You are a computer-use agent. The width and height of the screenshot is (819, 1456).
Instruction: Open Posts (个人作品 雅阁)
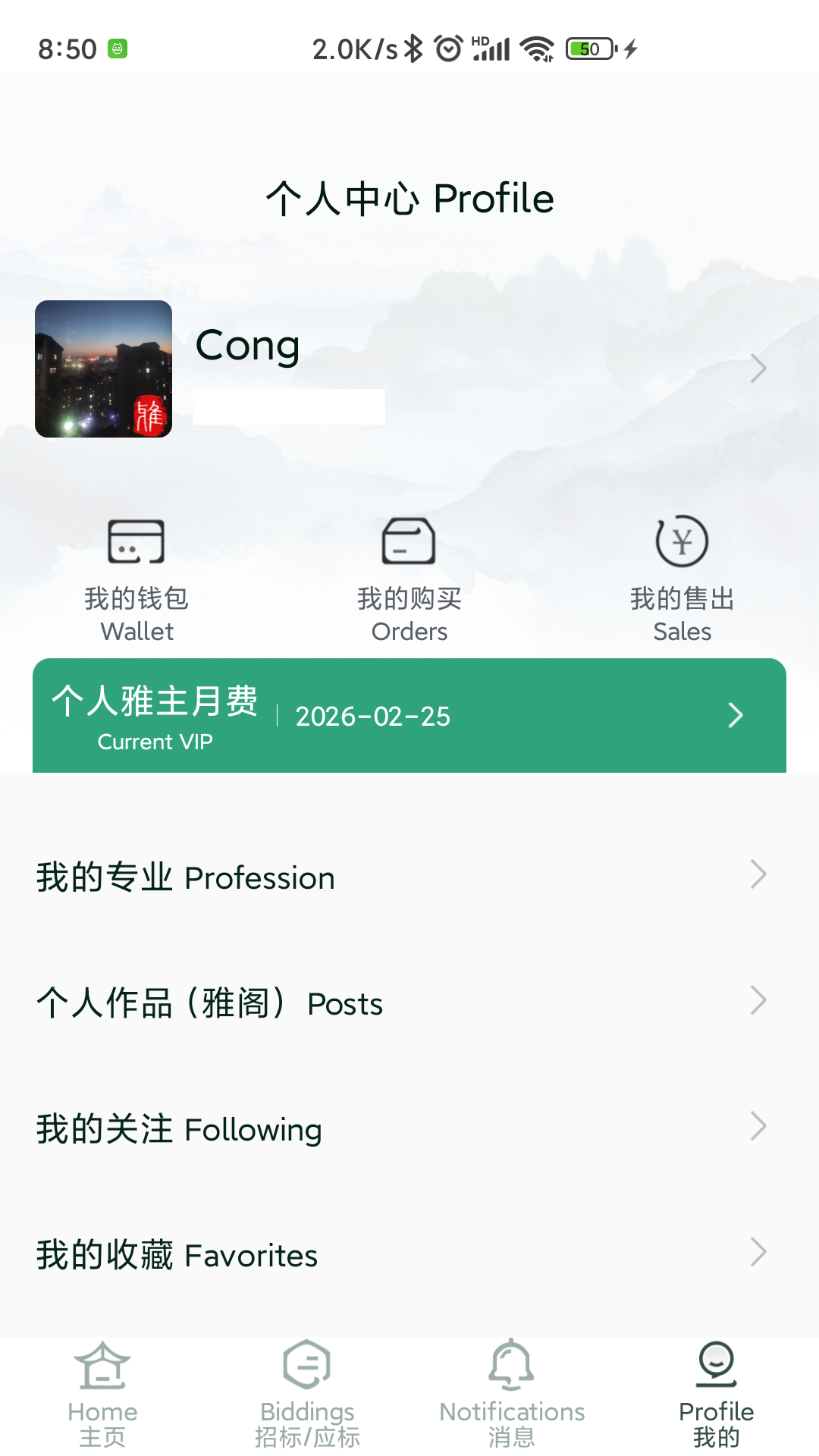click(x=209, y=1003)
